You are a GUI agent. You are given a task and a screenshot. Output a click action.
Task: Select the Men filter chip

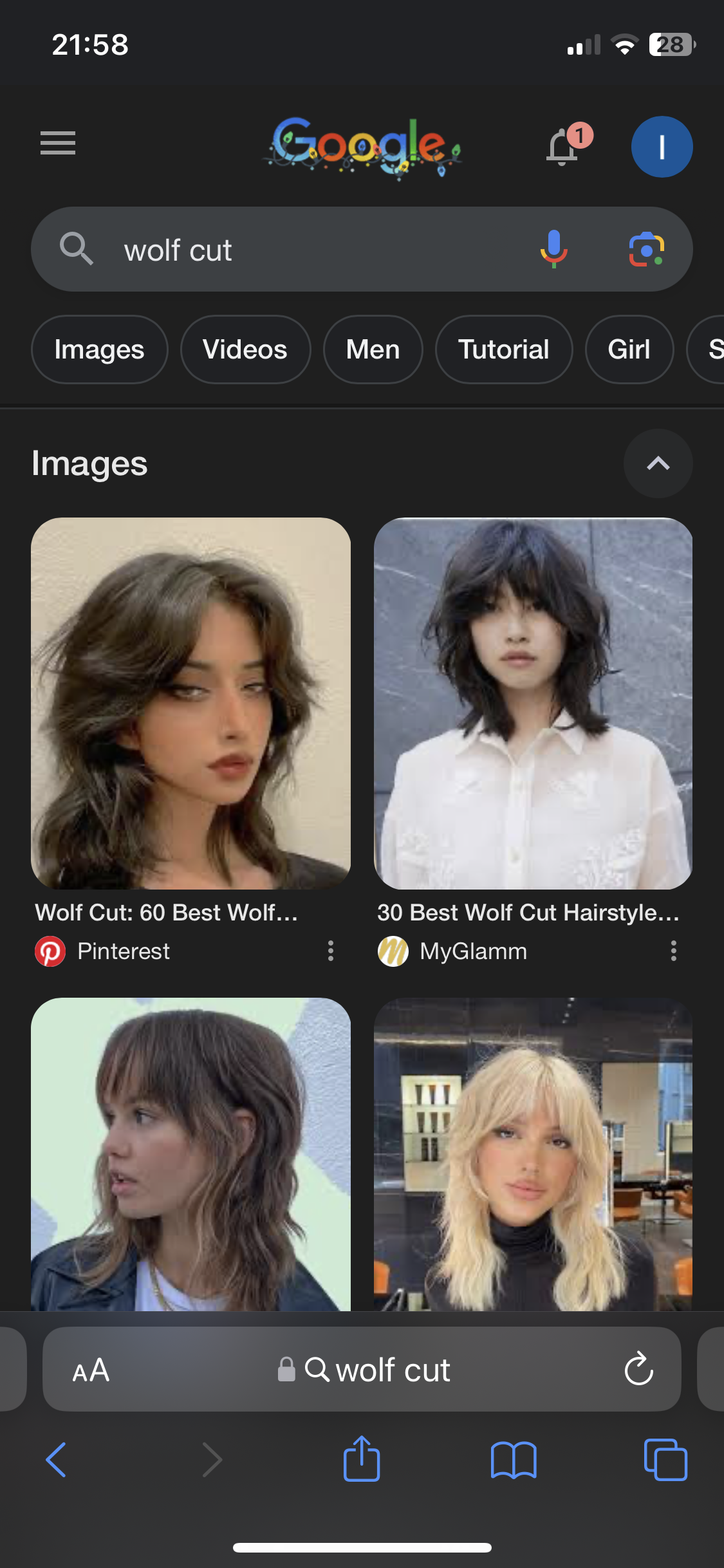pos(373,350)
